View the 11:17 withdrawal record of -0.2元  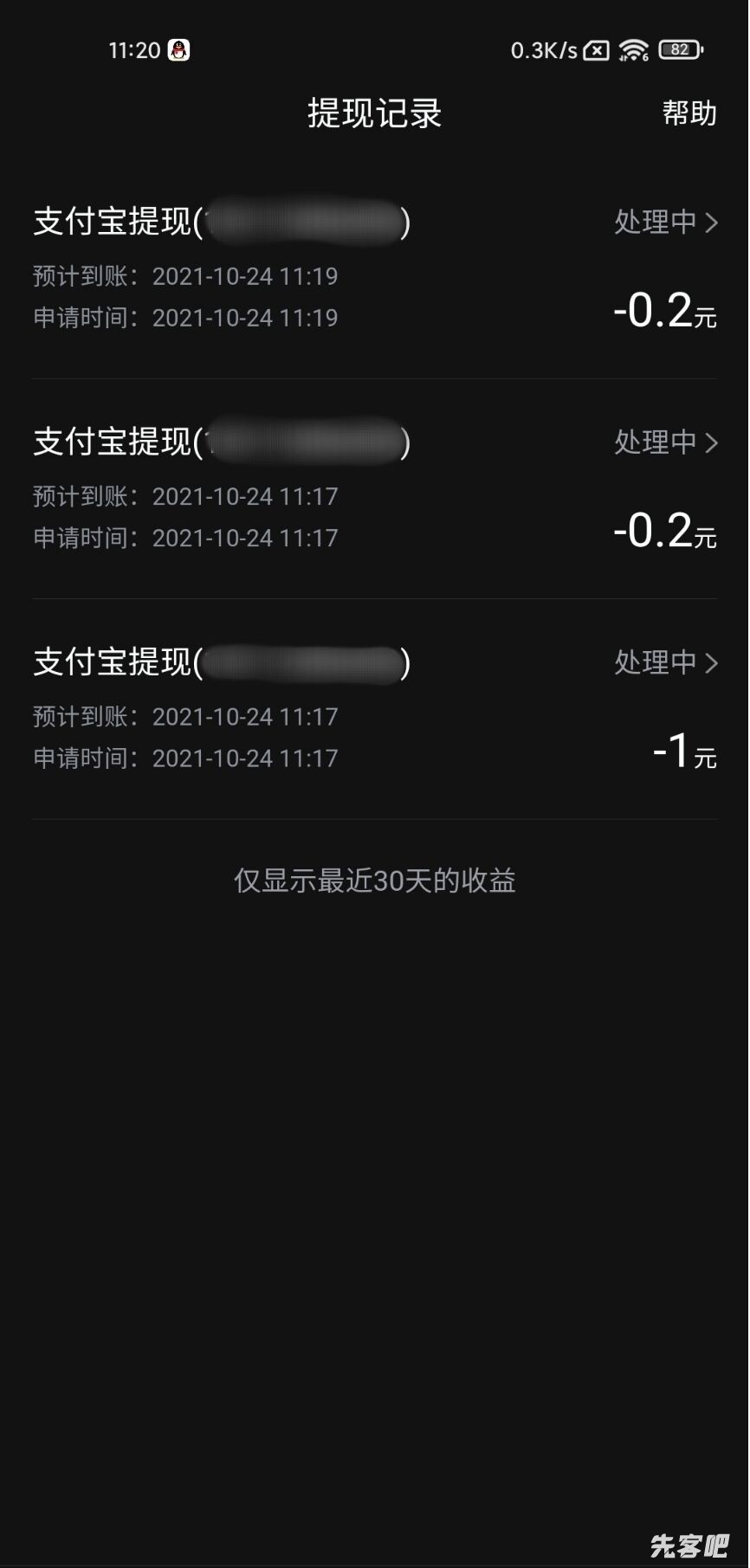point(374,489)
